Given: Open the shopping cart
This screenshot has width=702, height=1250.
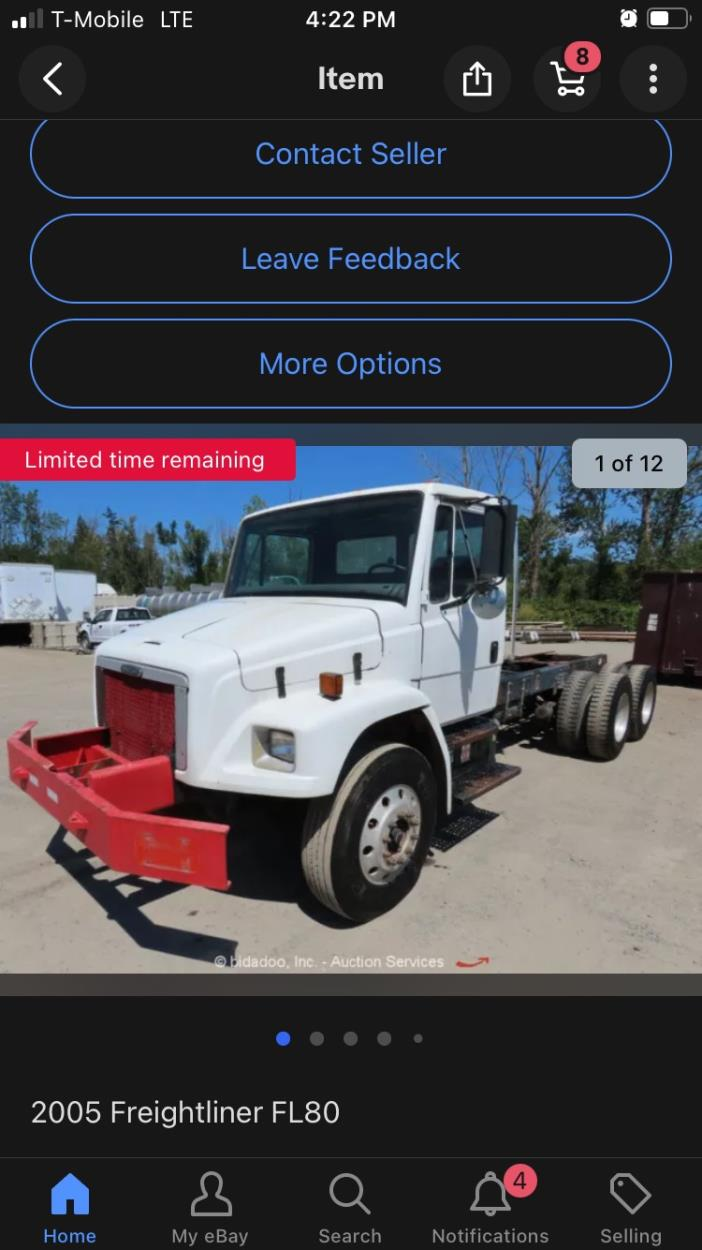Looking at the screenshot, I should coord(568,79).
